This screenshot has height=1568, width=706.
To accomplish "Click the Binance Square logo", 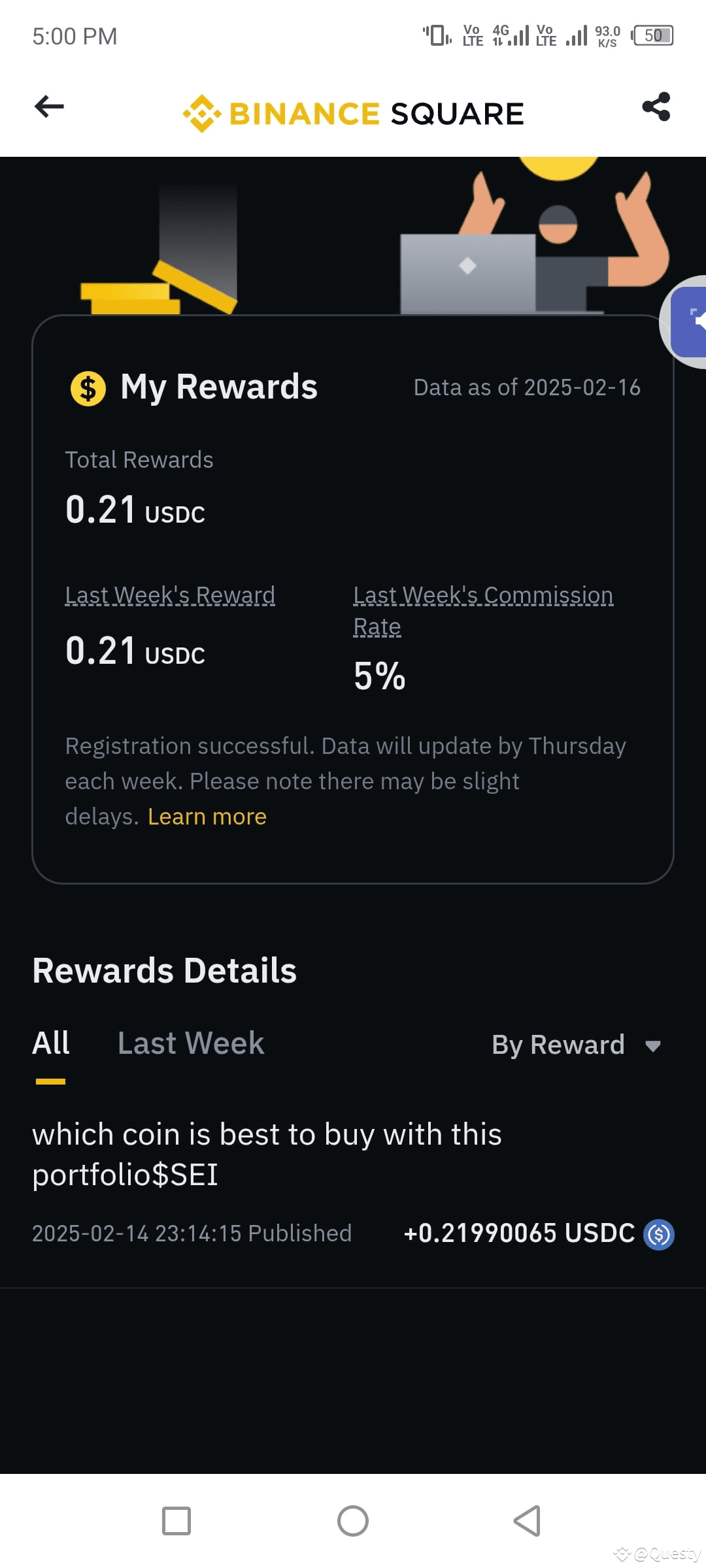I will point(353,112).
